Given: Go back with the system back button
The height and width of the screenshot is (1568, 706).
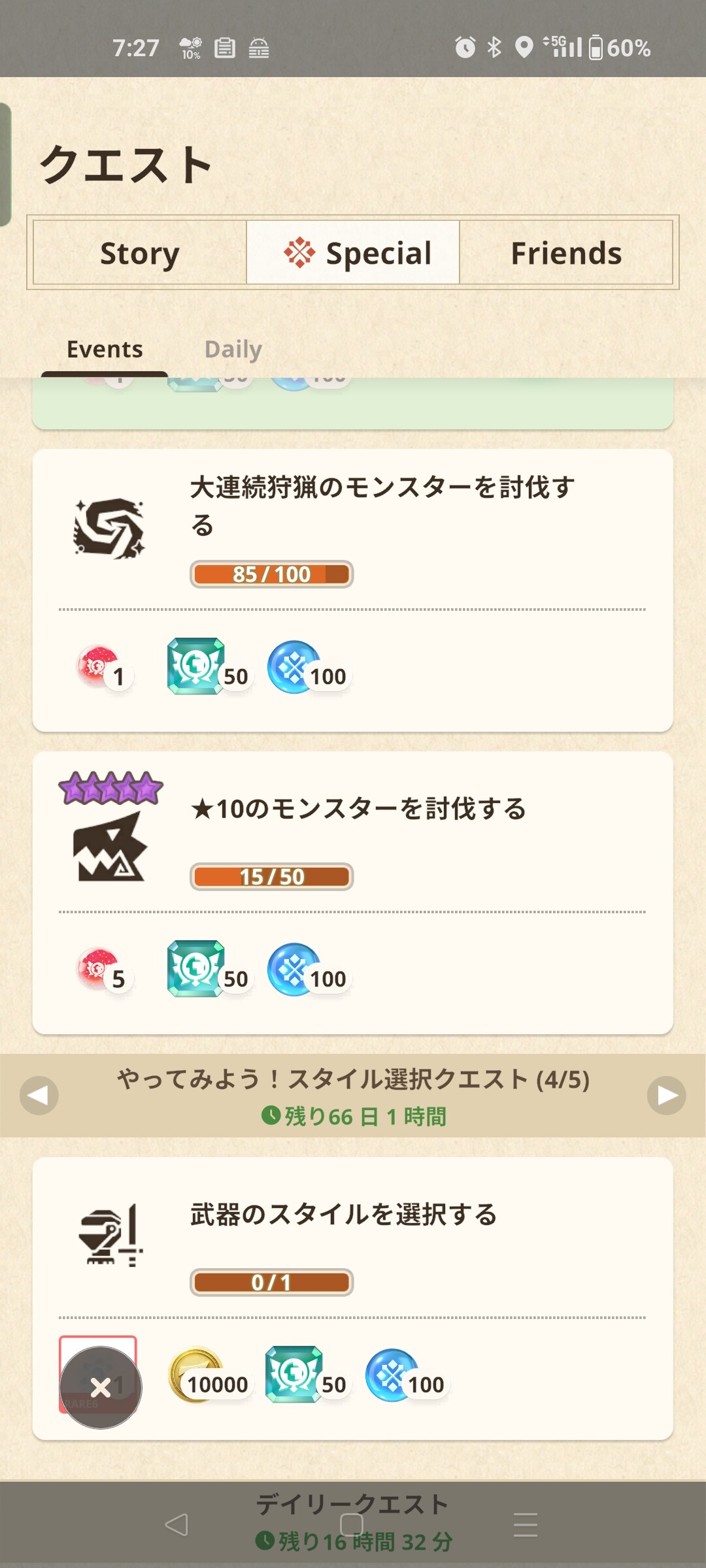Looking at the screenshot, I should click(x=176, y=1525).
